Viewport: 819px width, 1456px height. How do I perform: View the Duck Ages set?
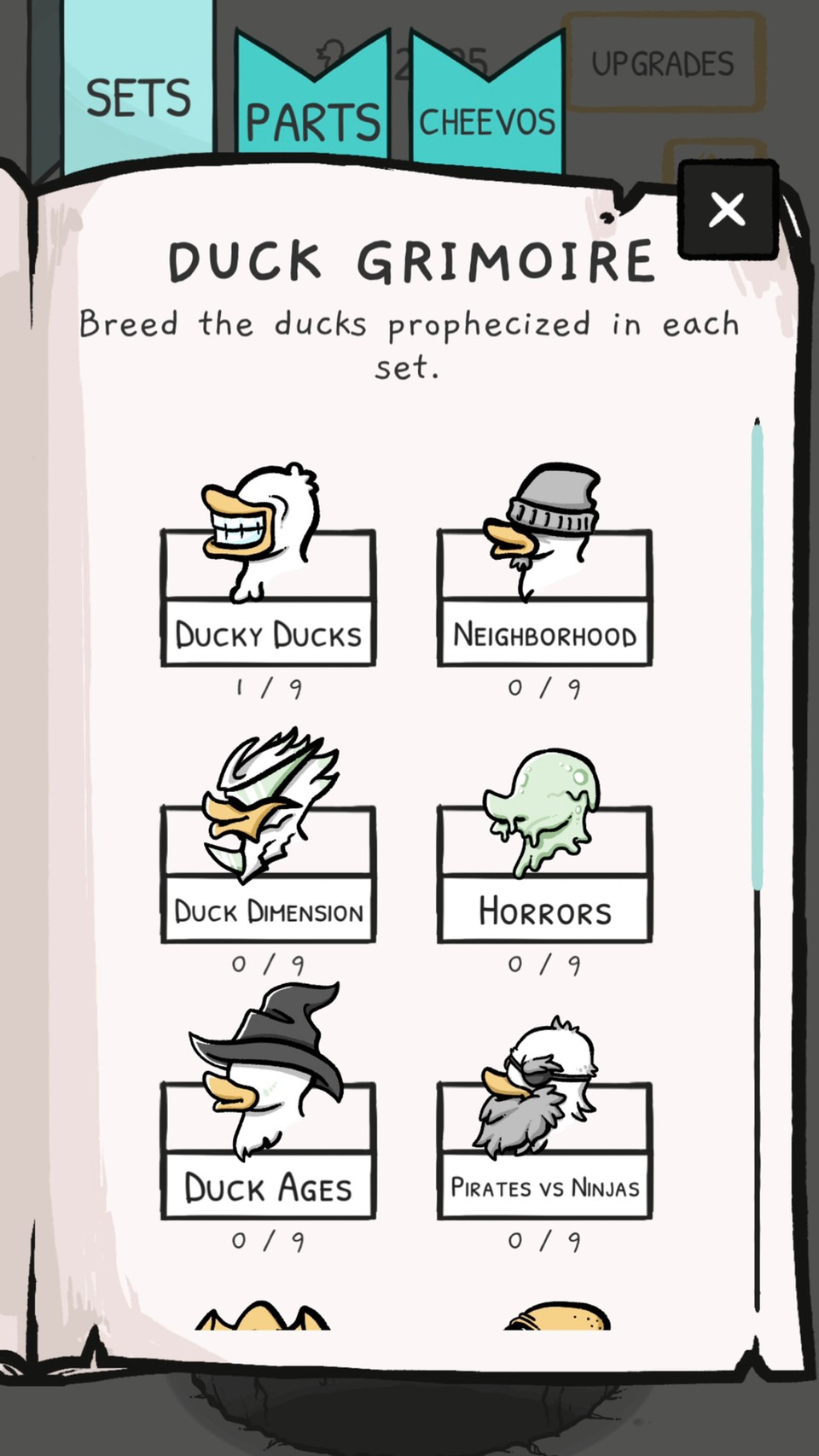268,1103
